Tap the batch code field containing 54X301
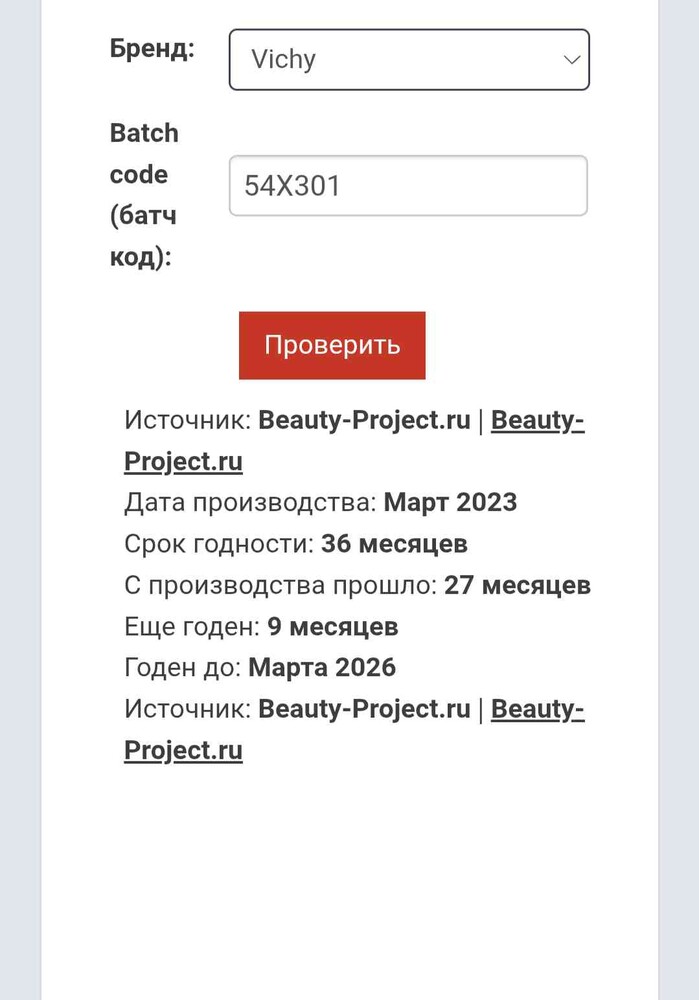Viewport: 699px width, 1000px height. (x=408, y=186)
